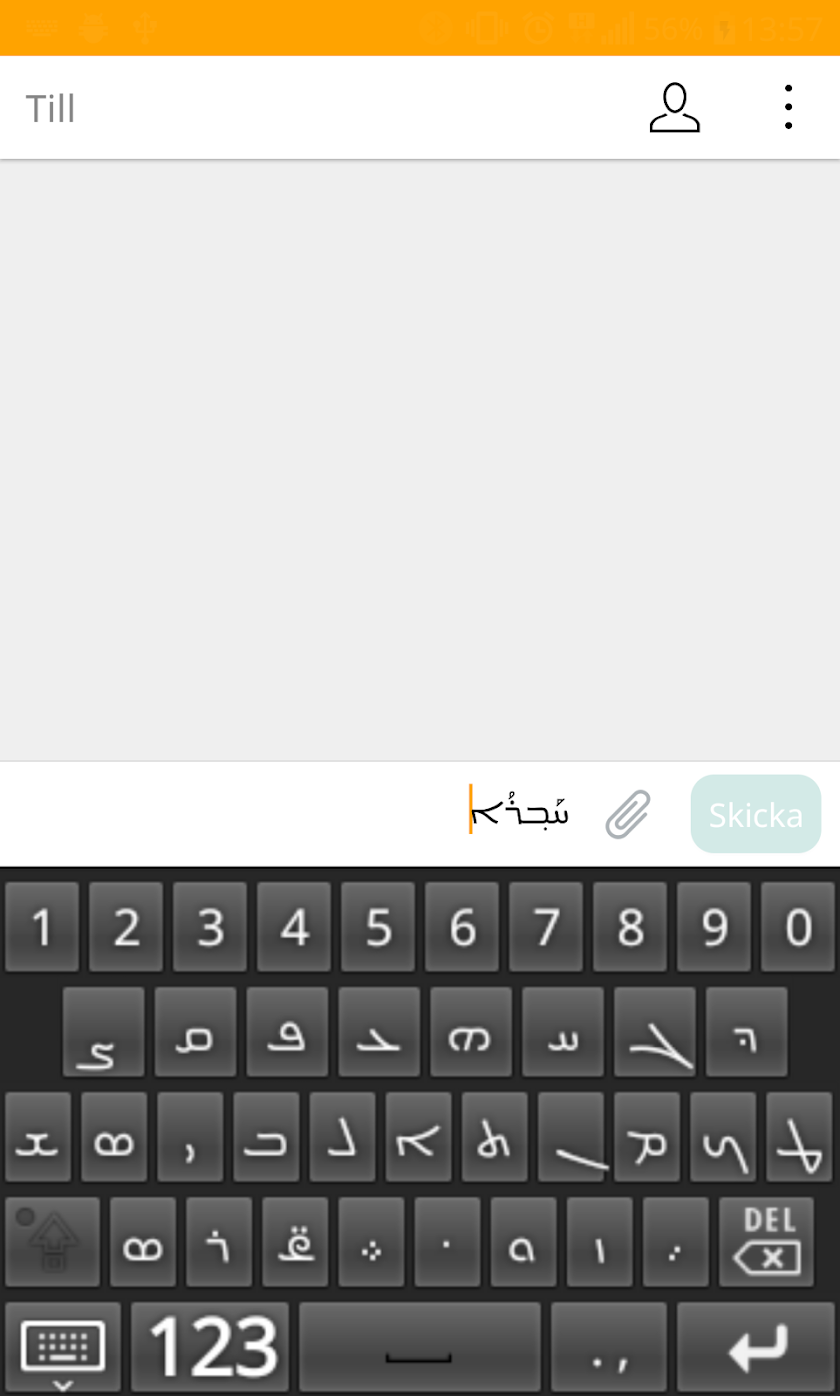Toggle the shift key on the keyboard

[53, 1243]
